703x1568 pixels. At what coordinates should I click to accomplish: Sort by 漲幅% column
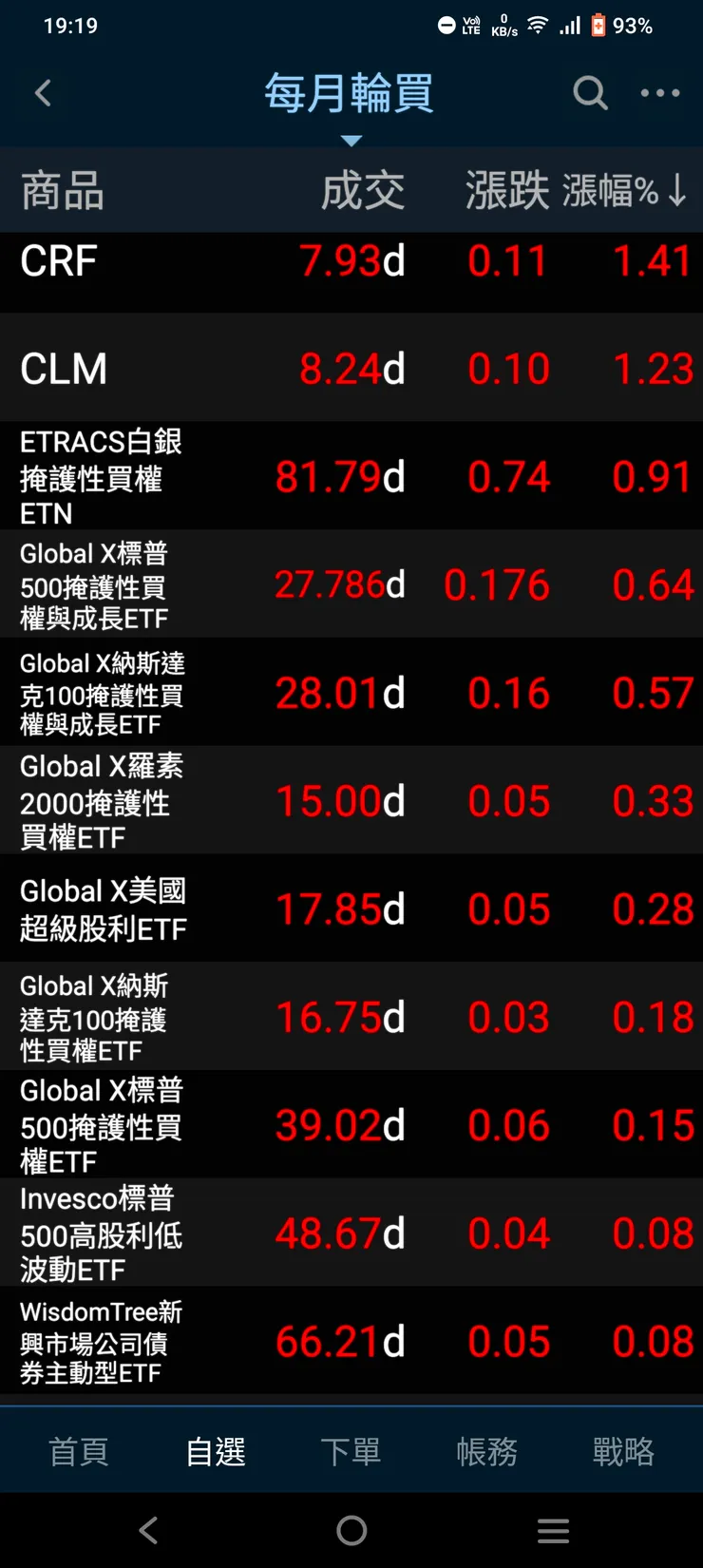pyautogui.click(x=622, y=191)
